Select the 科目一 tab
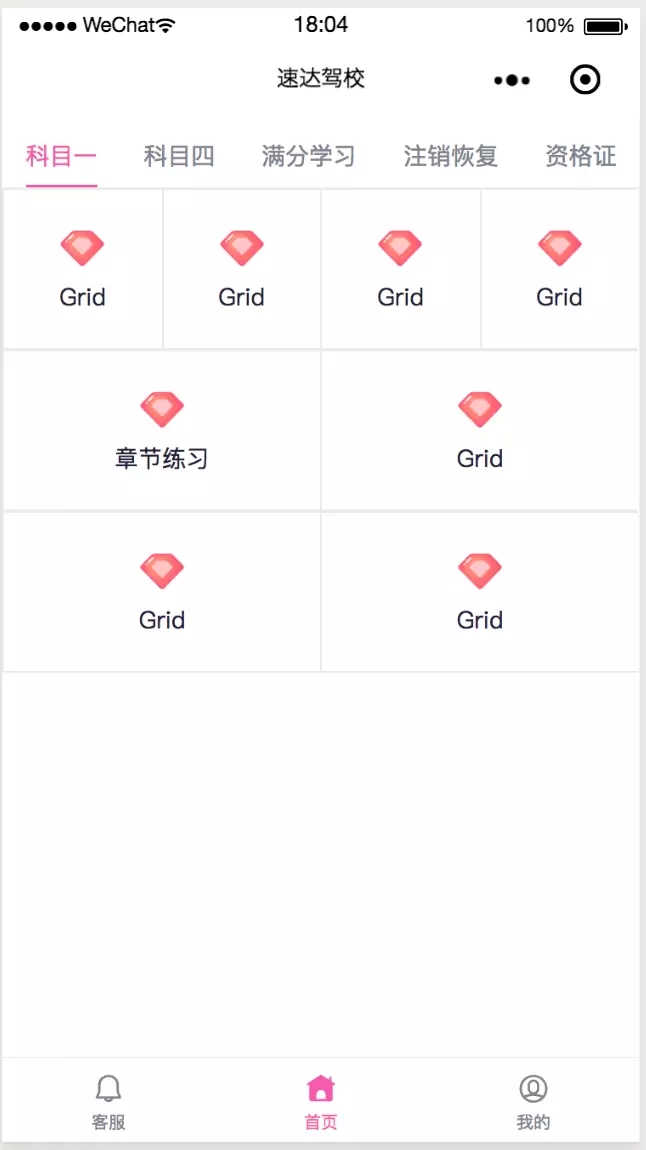The height and width of the screenshot is (1150, 646). click(62, 155)
